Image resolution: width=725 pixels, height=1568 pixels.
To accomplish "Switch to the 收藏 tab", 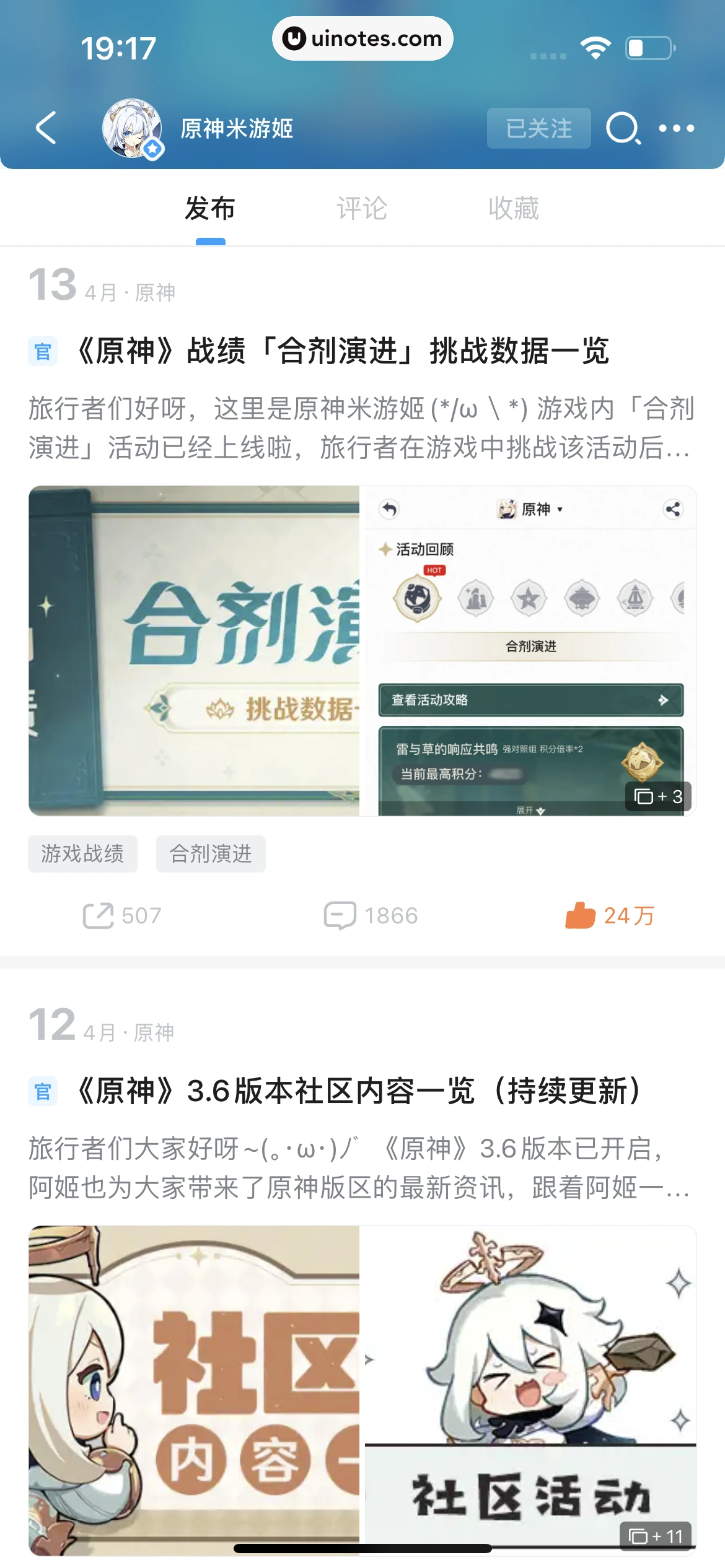I will point(513,209).
